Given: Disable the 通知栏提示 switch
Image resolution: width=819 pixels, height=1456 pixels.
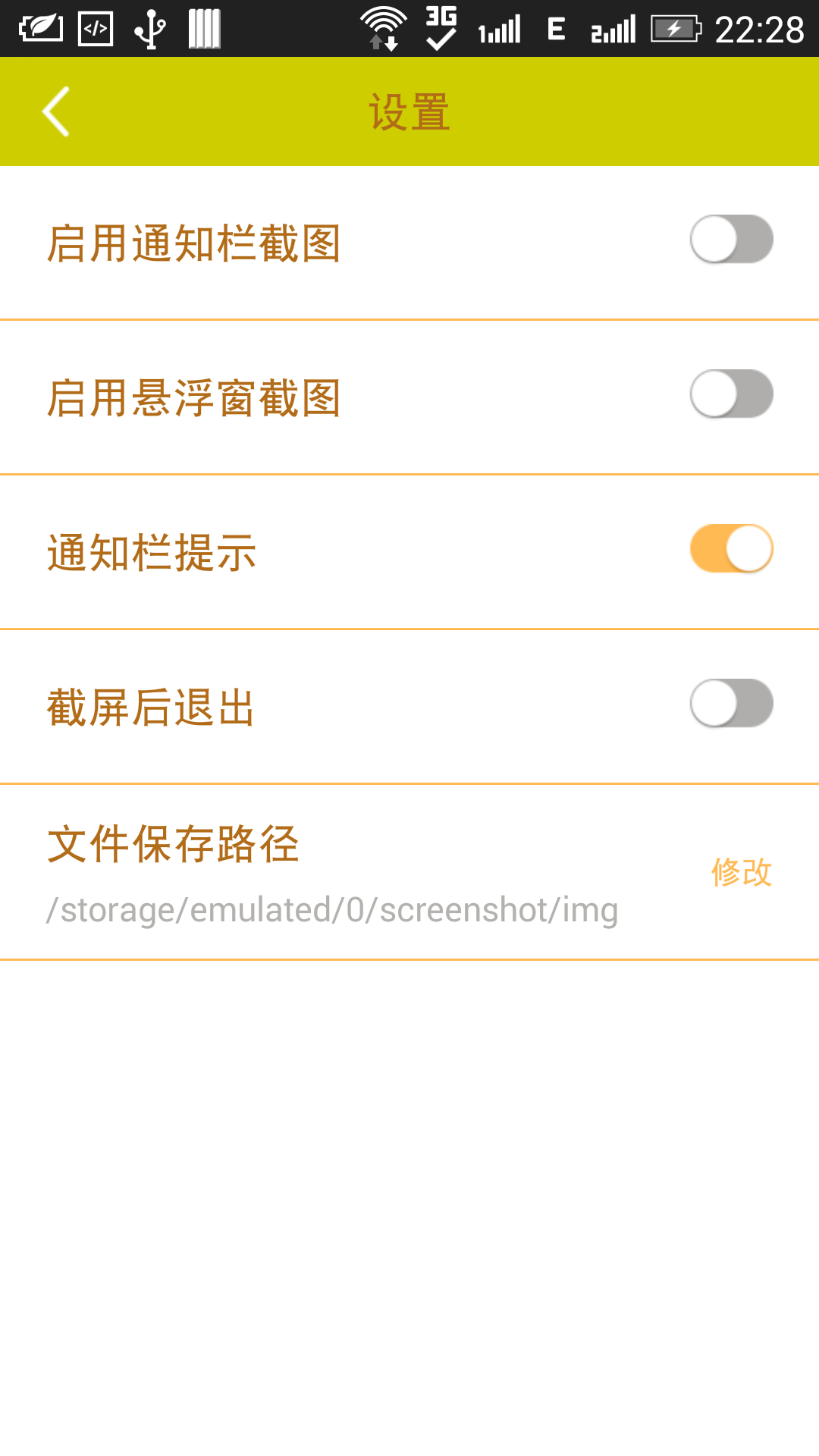Looking at the screenshot, I should point(731,549).
